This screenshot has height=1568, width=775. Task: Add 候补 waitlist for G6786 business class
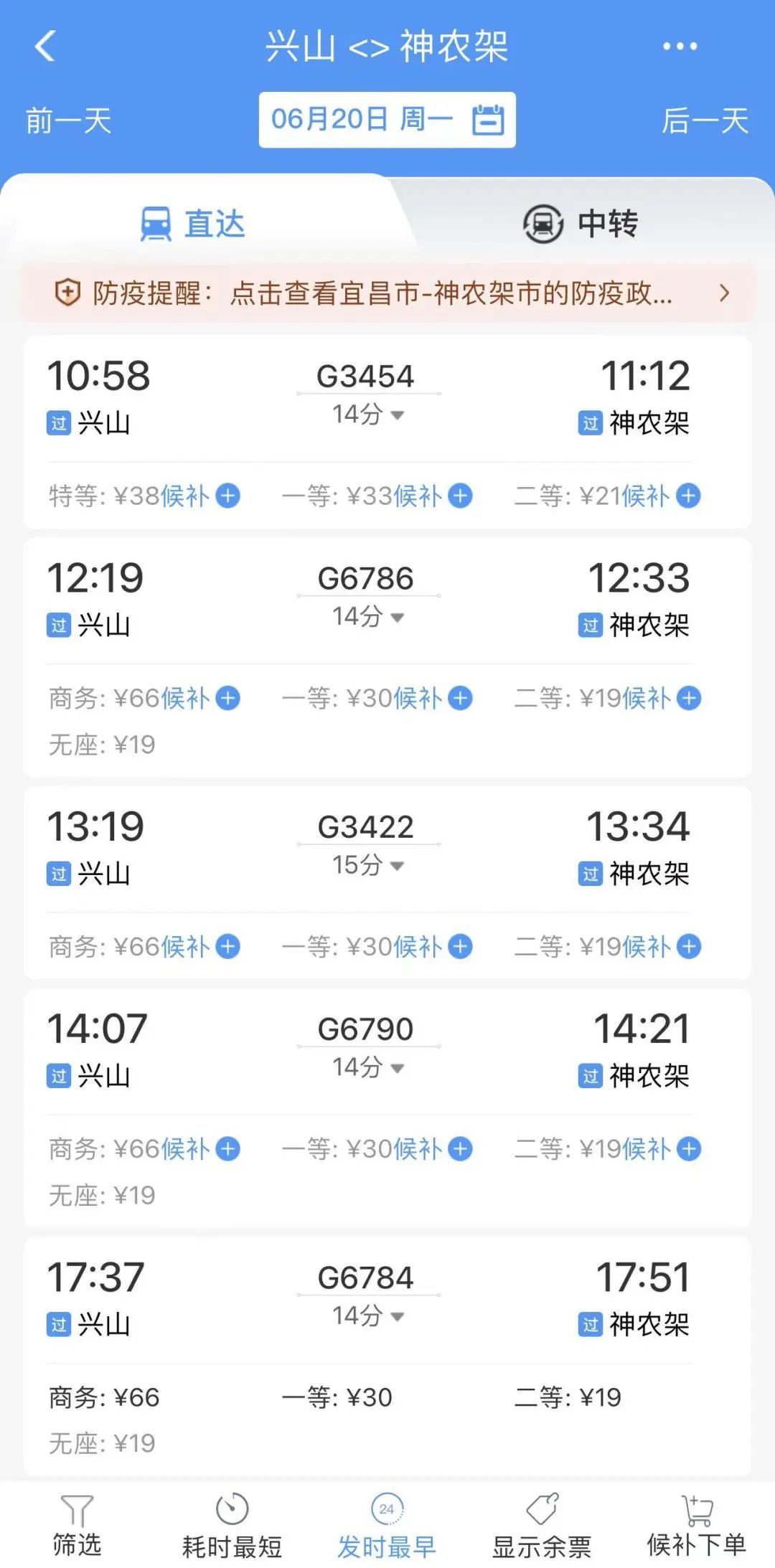228,698
